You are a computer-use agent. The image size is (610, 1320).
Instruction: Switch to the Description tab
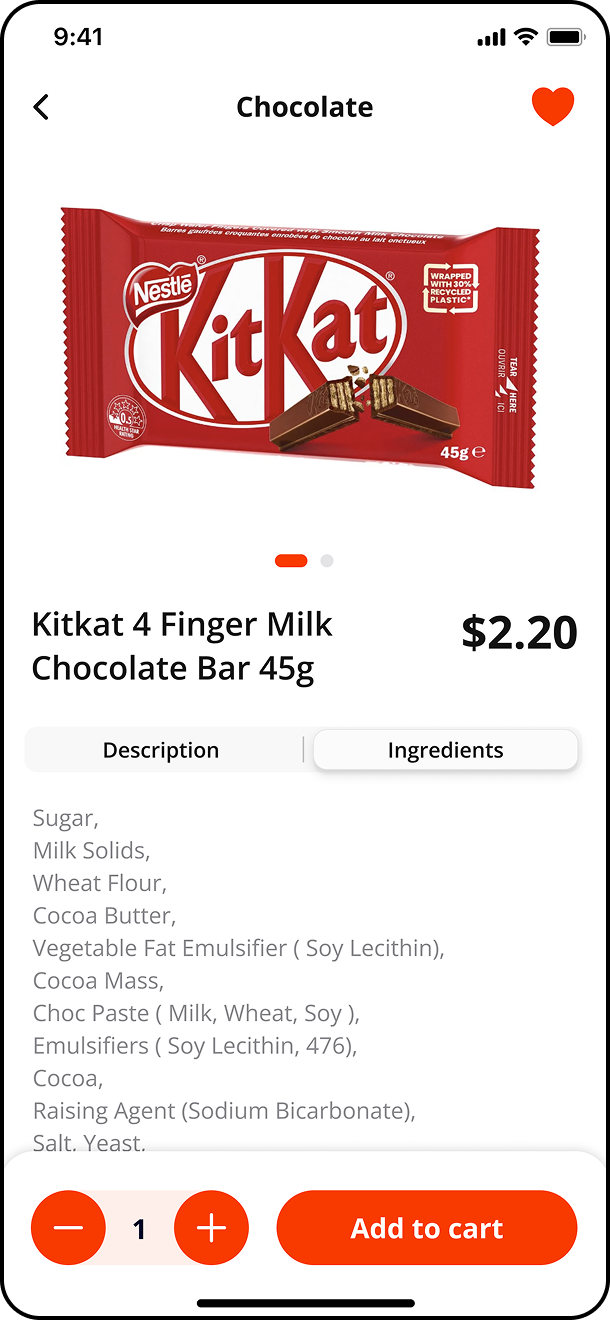point(161,750)
